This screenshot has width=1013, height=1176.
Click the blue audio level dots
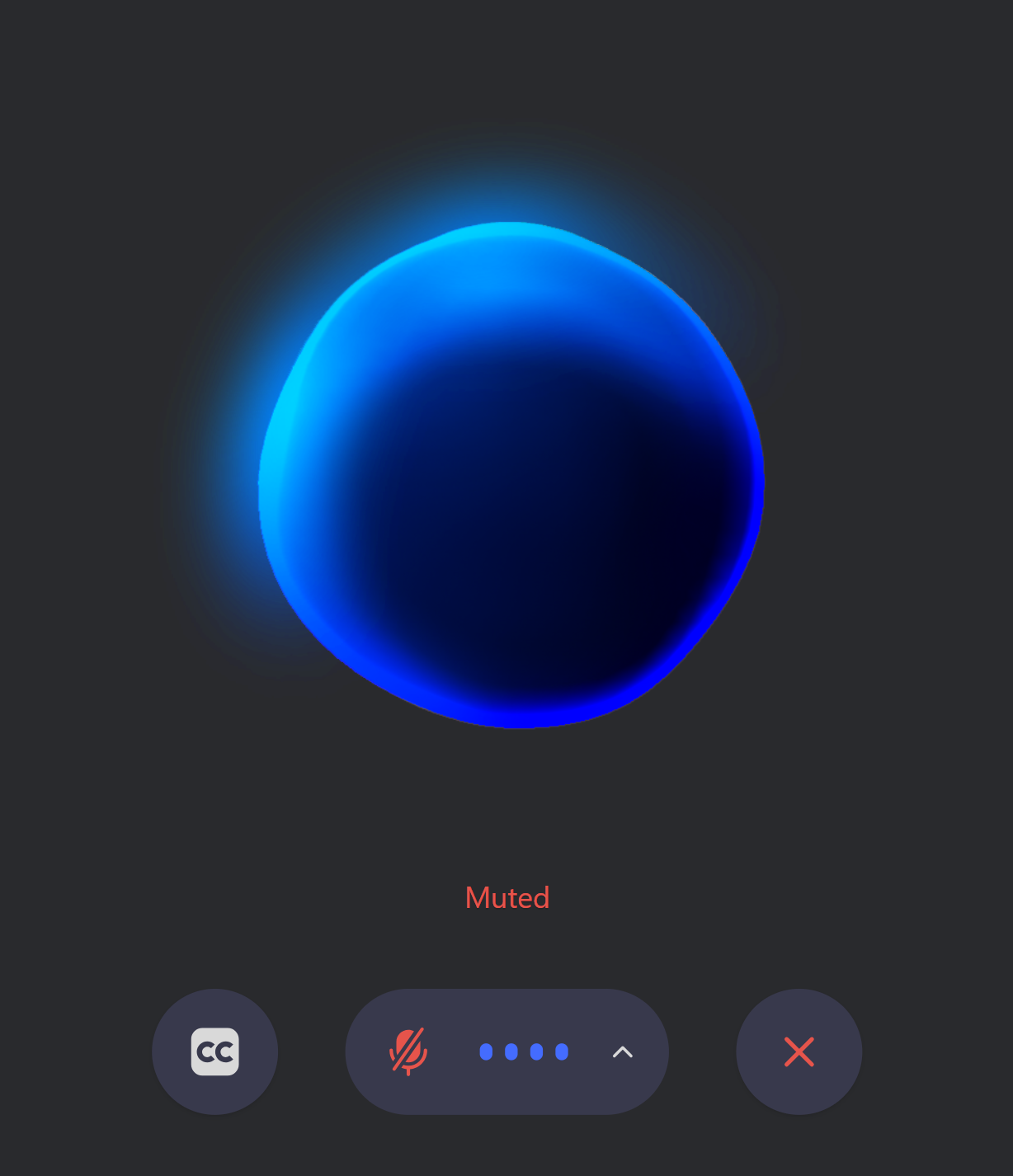[x=524, y=1051]
